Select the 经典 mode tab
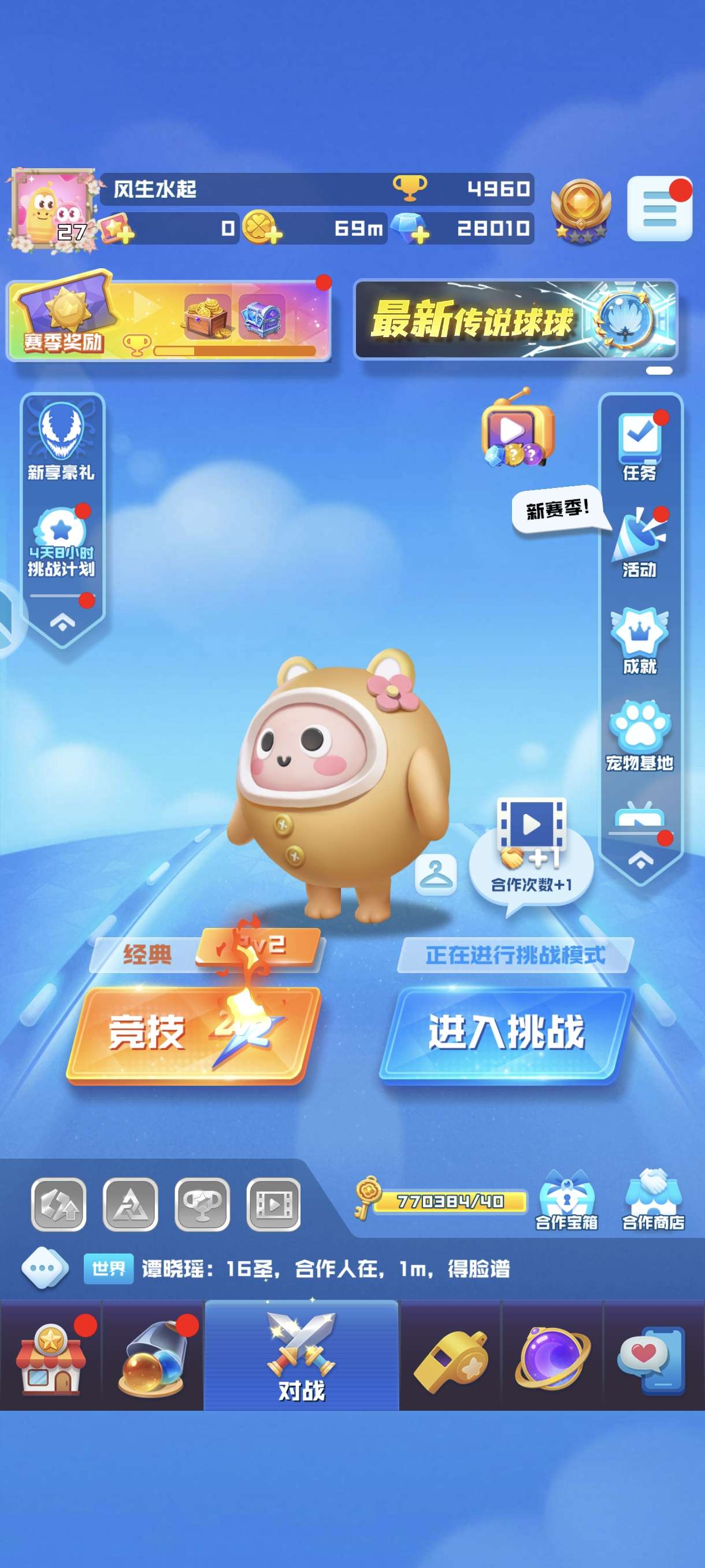705x1568 pixels. click(147, 955)
